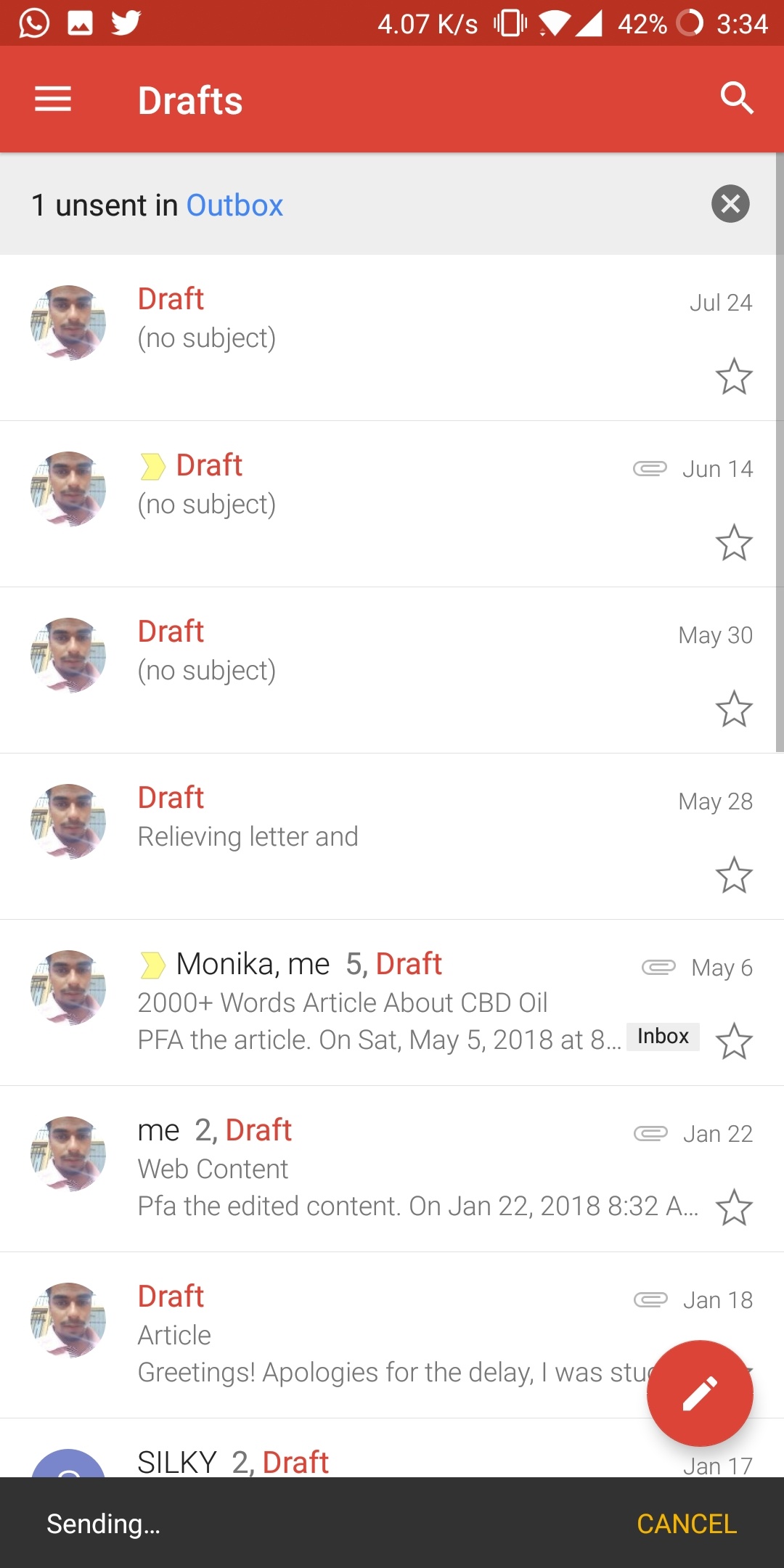Image resolution: width=784 pixels, height=1568 pixels.
Task: Star the Jul 24 no subject draft
Action: click(734, 377)
